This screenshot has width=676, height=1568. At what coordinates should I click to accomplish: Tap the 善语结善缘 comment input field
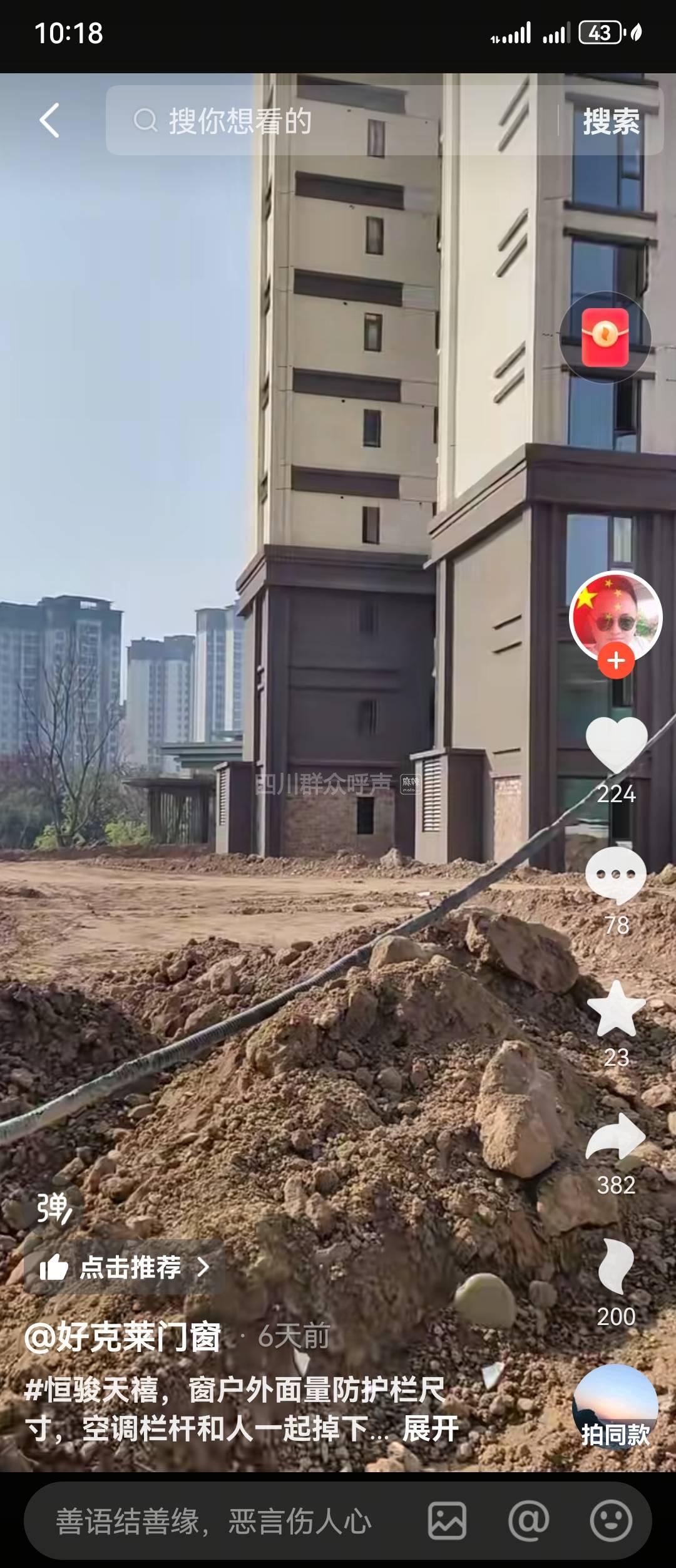[x=213, y=1521]
